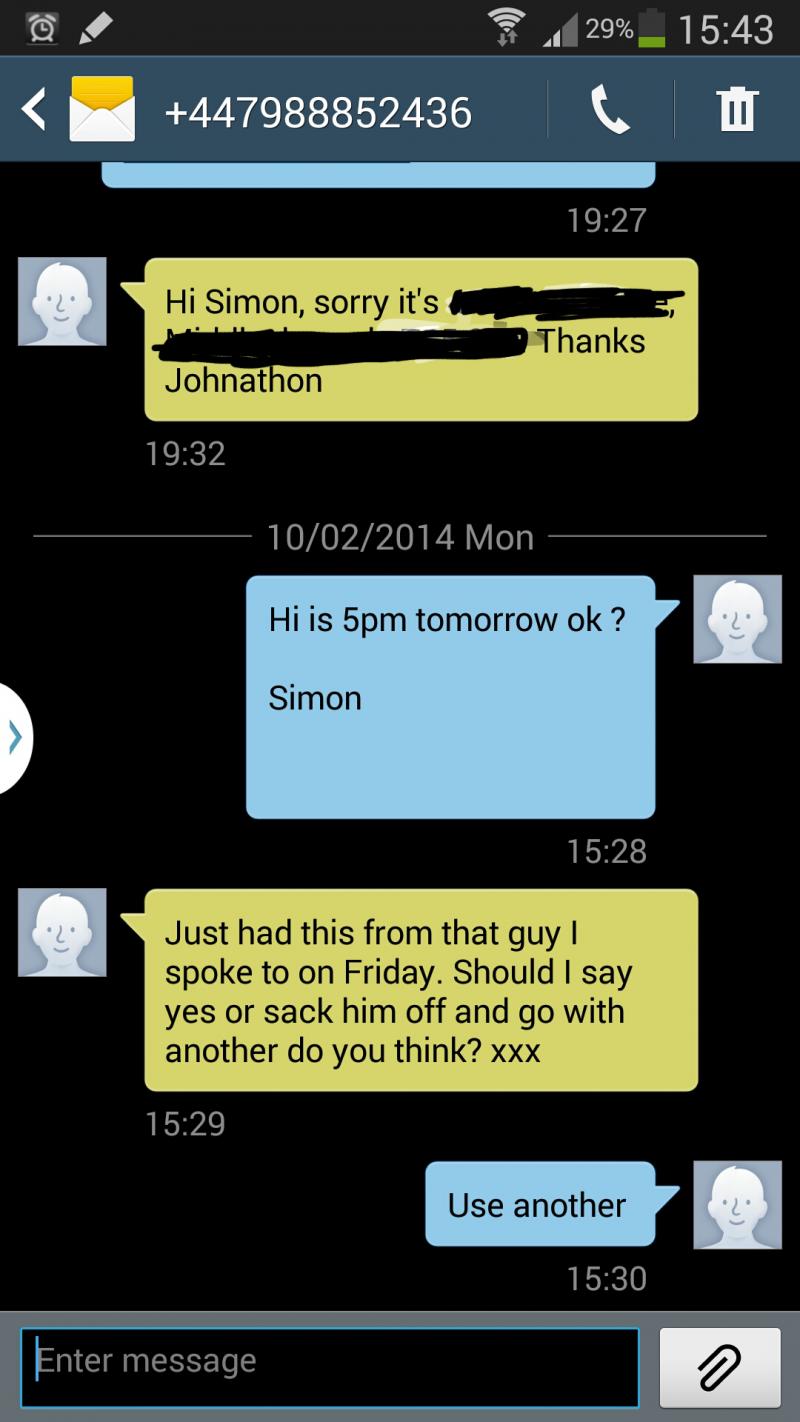Attach a file with the paperclip button
Viewport: 800px width, 1422px height.
click(720, 1366)
